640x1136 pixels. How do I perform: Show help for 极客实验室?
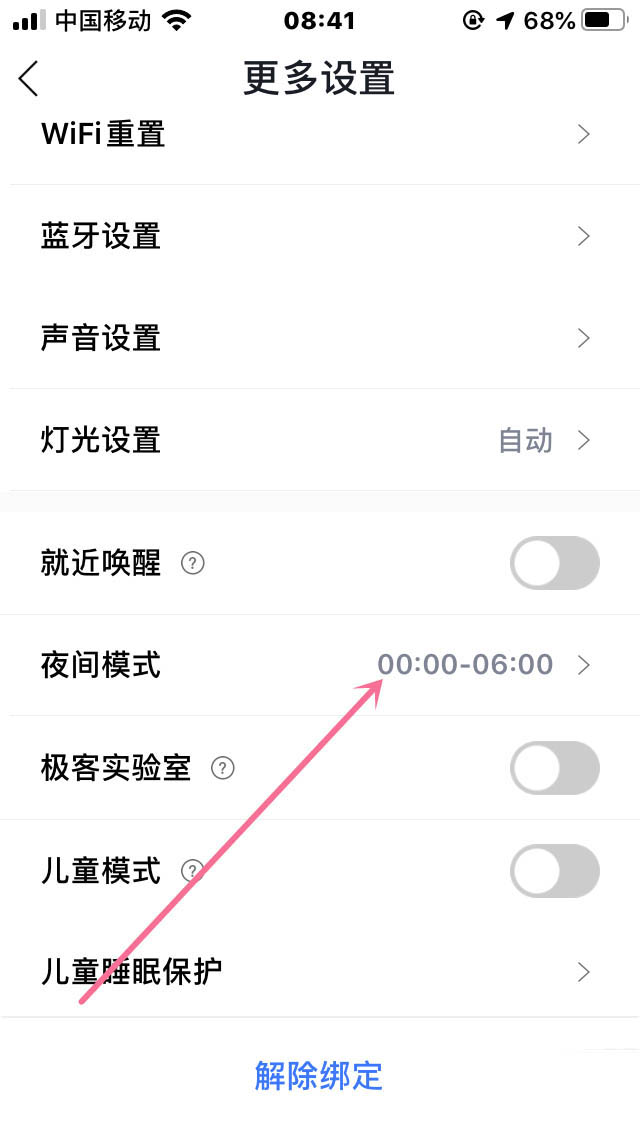pyautogui.click(x=223, y=768)
